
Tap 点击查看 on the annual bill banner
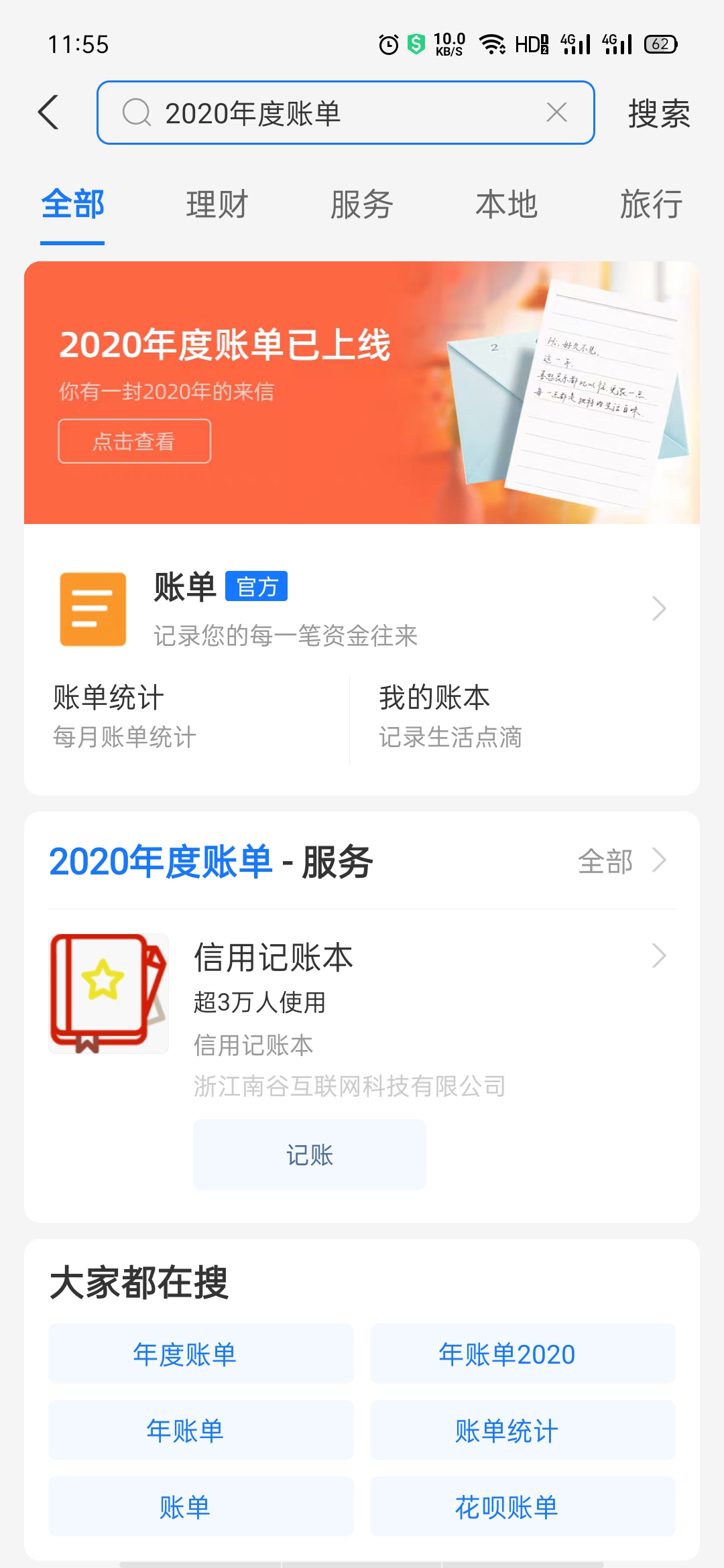[134, 441]
